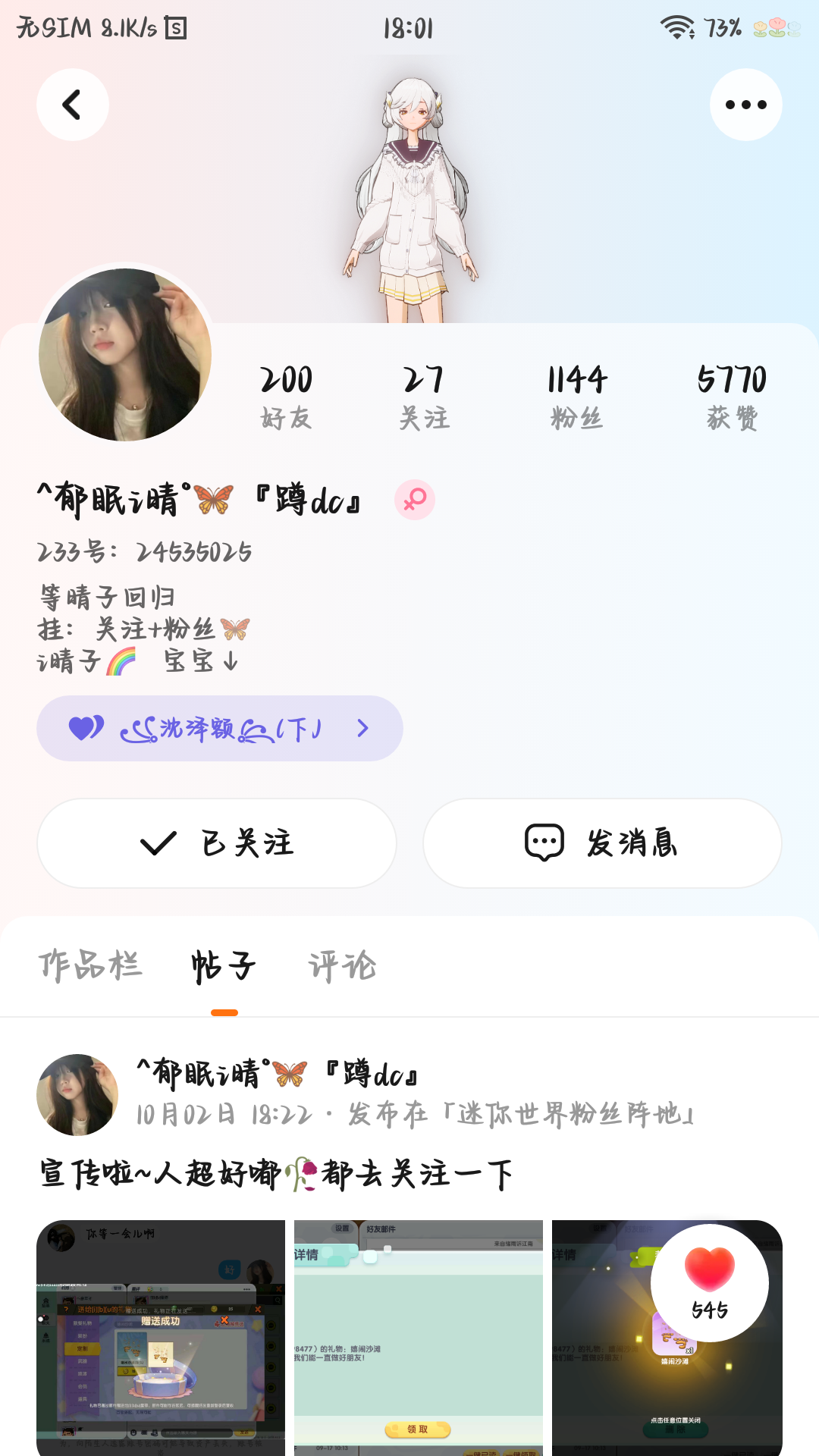This screenshot has width=819, height=1456.
Task: Go back with the arrow button
Action: tap(73, 105)
